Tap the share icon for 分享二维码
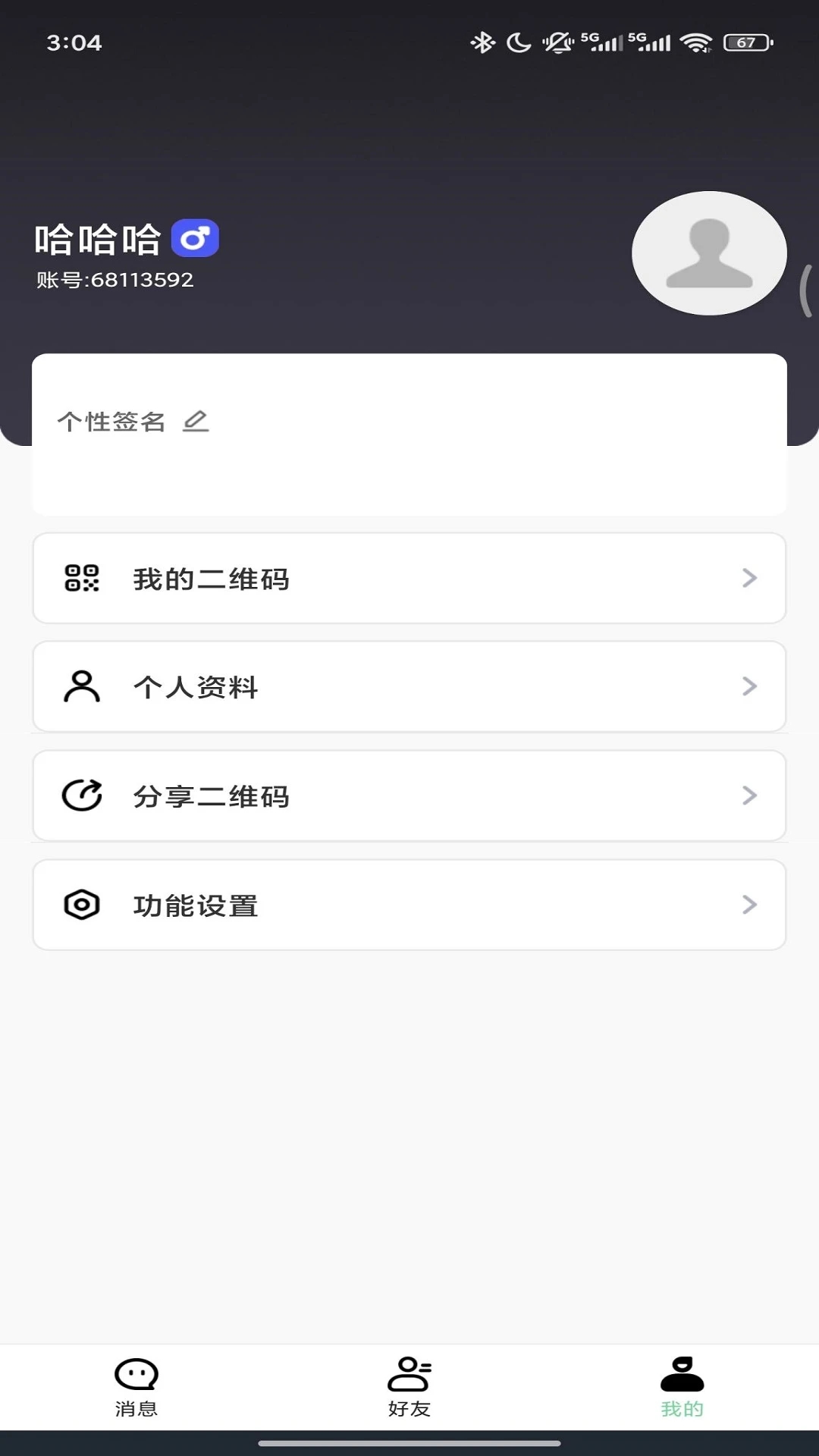 point(80,795)
